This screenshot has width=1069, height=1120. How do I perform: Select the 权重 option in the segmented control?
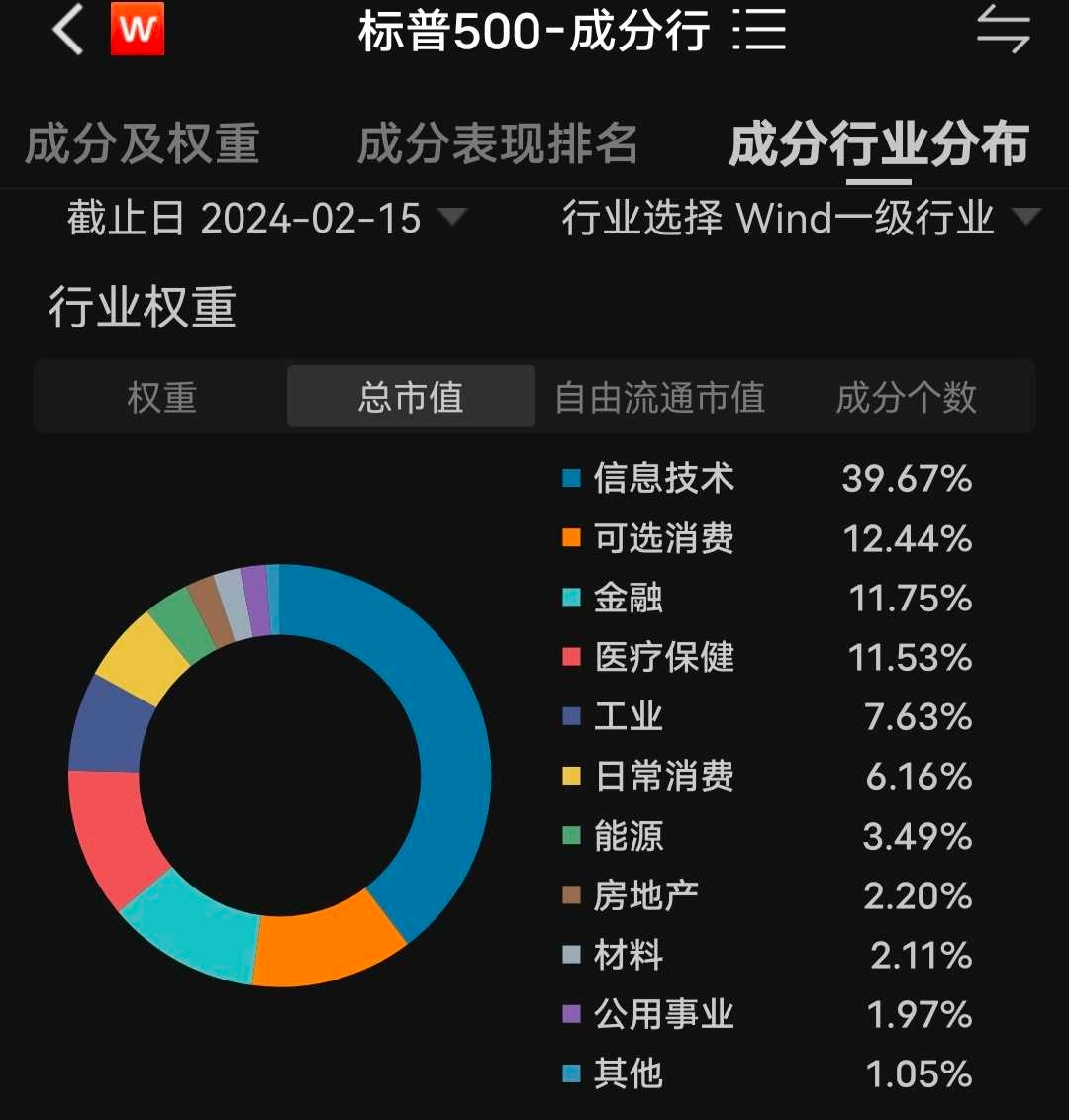(x=161, y=396)
